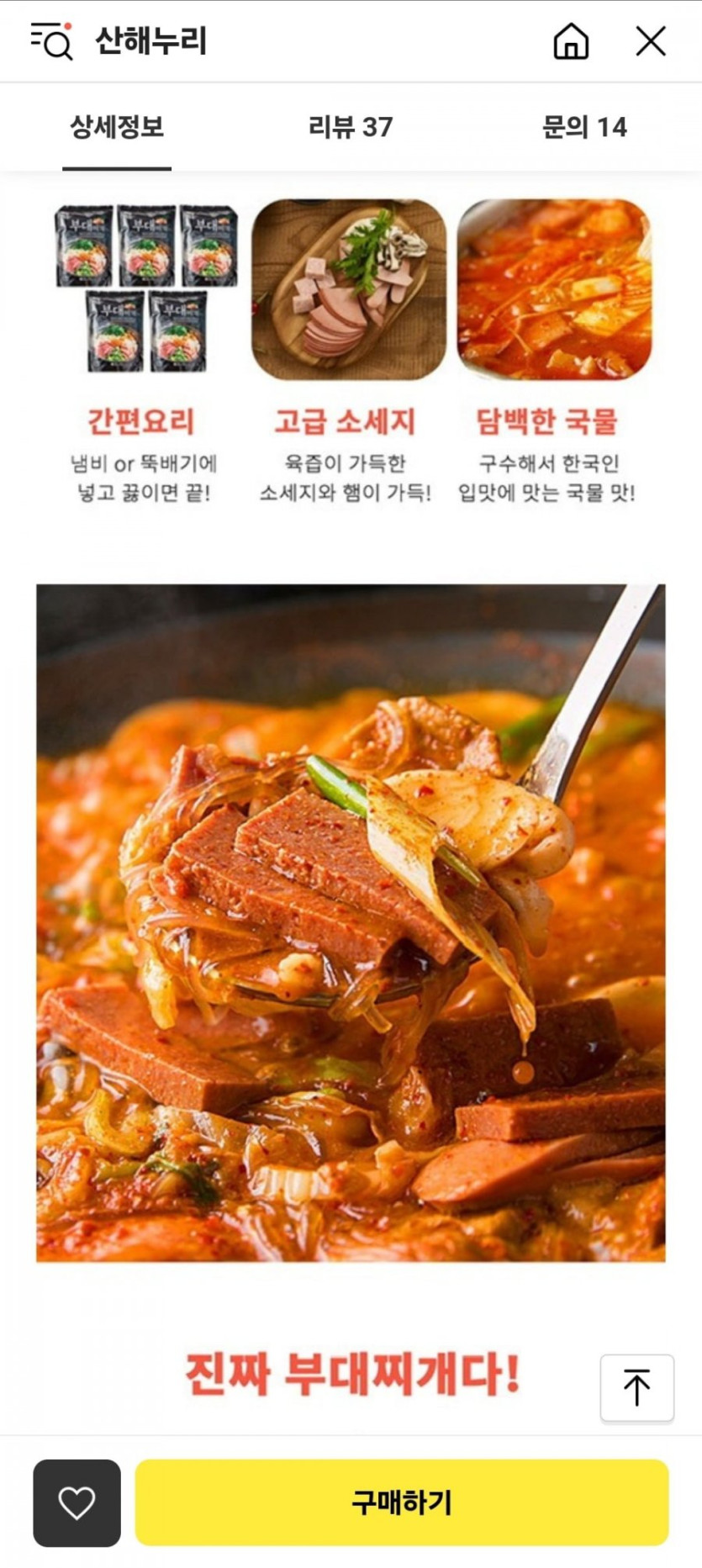This screenshot has width=702, height=1568.
Task: Open the 문의 14 tab
Action: point(584,128)
